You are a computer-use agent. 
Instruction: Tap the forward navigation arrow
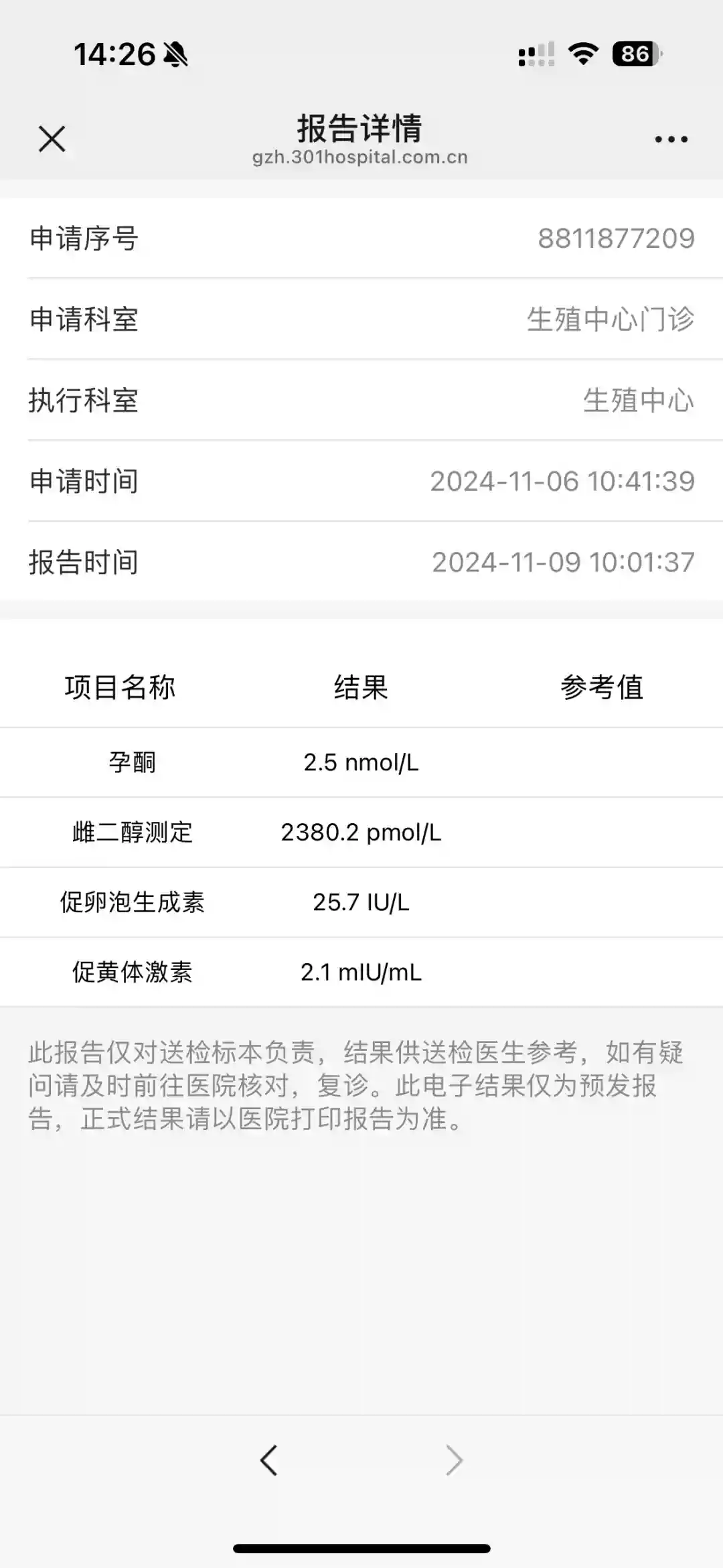(x=454, y=1460)
